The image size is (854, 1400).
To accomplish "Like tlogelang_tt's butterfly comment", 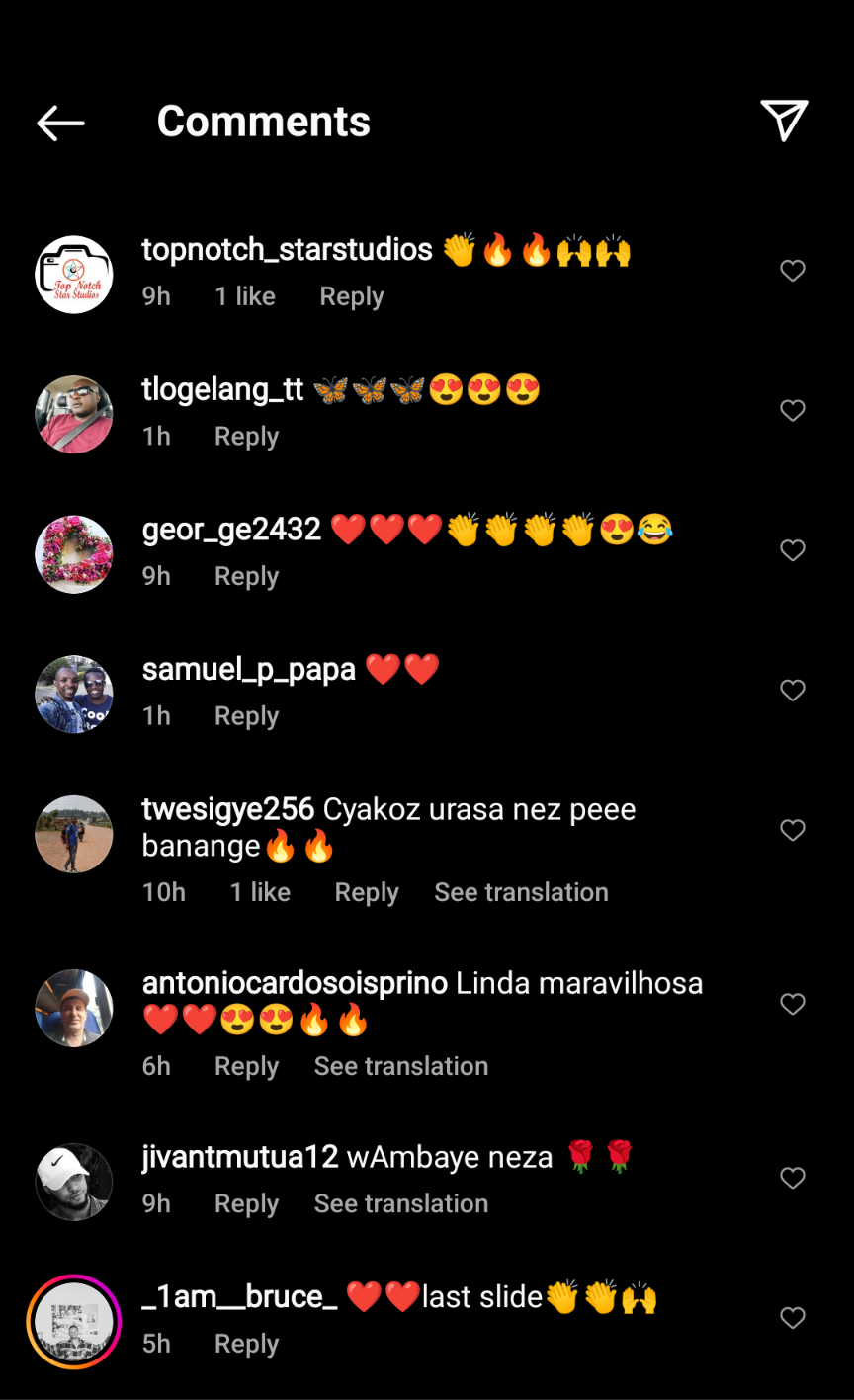I will (793, 410).
